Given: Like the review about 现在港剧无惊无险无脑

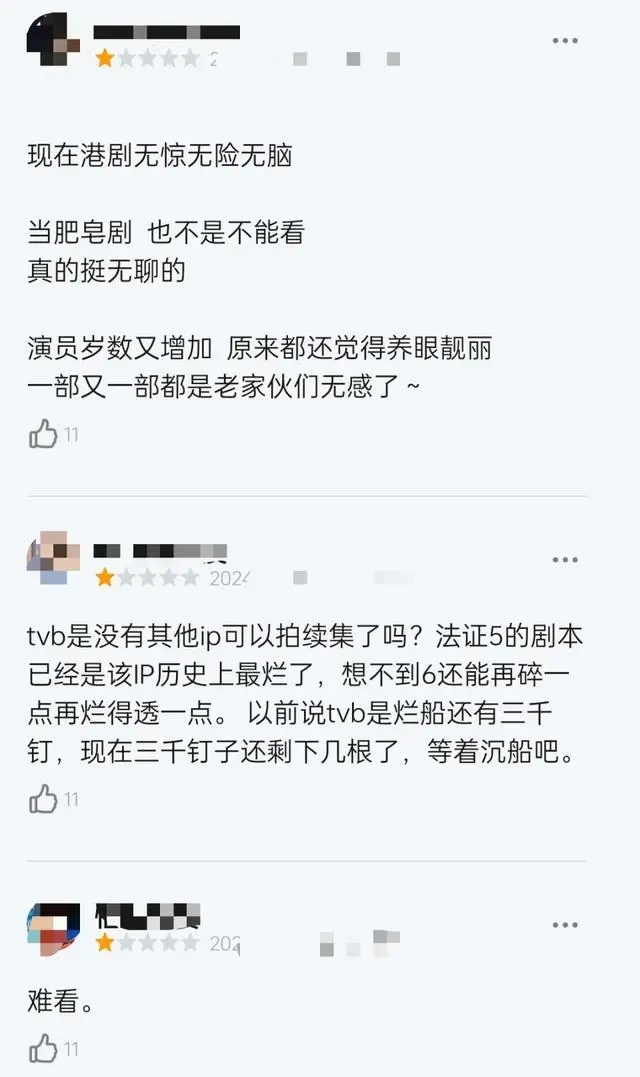Looking at the screenshot, I should click(43, 434).
